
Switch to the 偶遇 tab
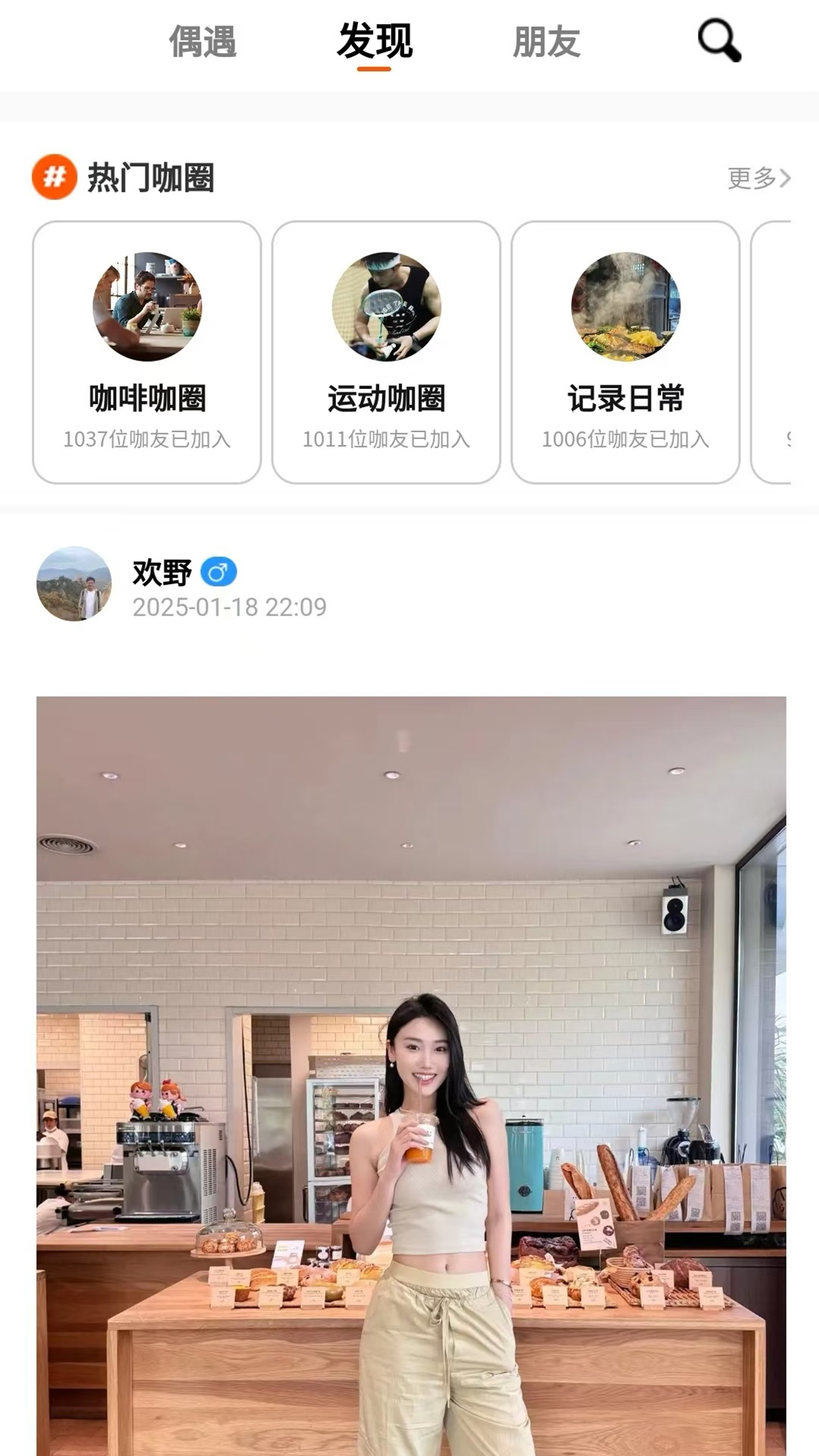[x=203, y=42]
